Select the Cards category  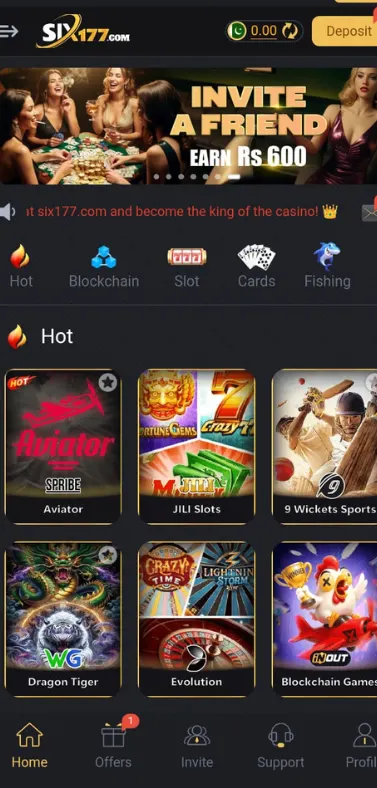256,267
